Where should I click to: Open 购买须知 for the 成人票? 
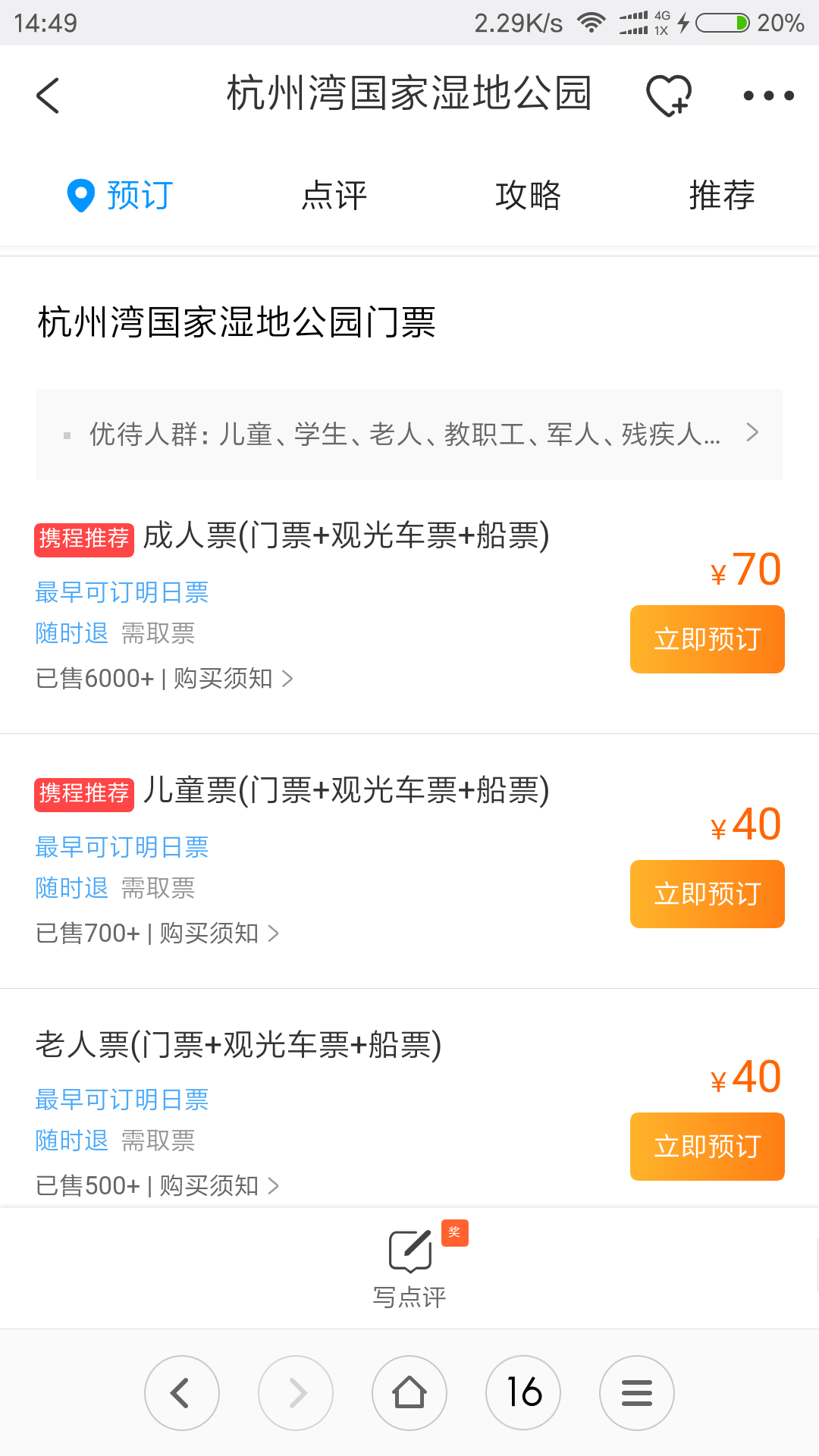[234, 678]
